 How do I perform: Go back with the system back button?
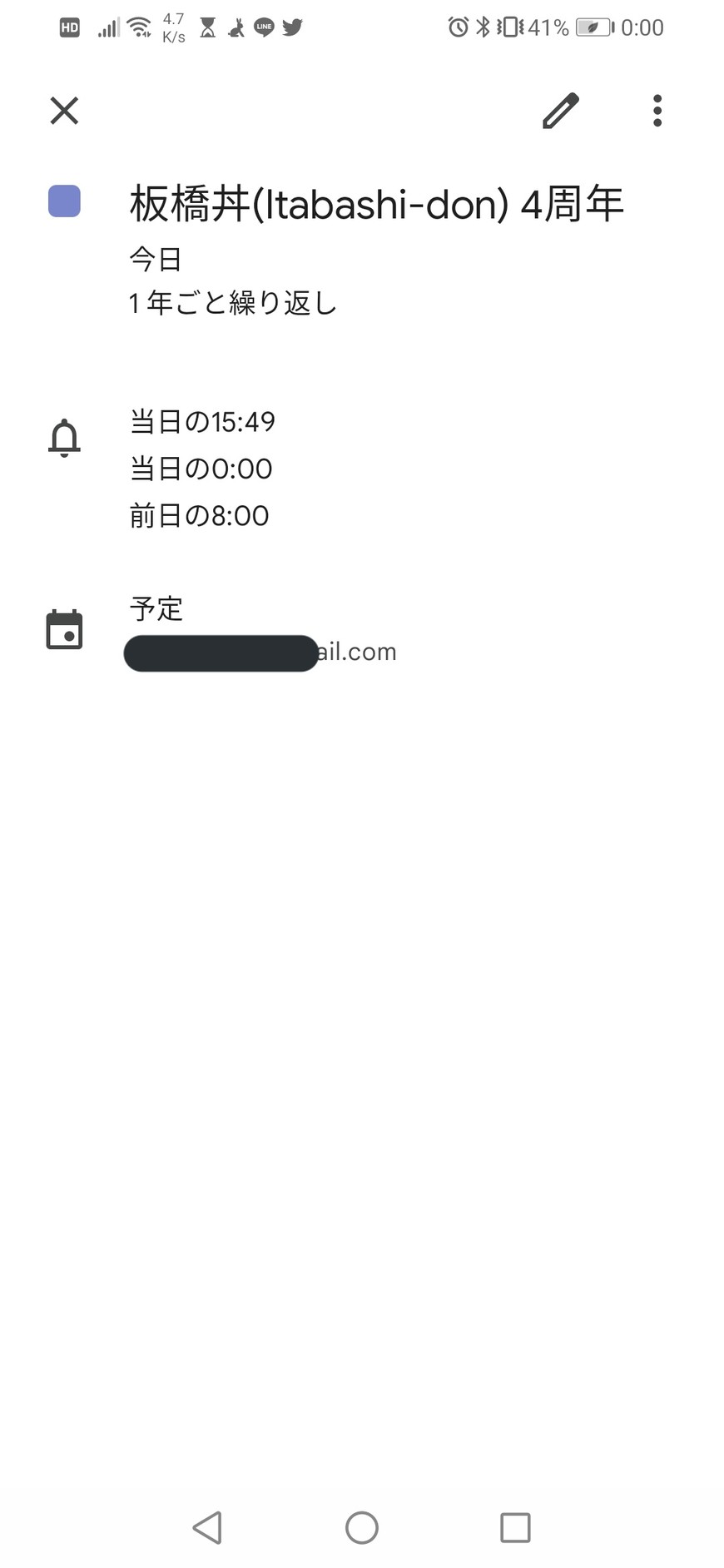pos(207,1527)
